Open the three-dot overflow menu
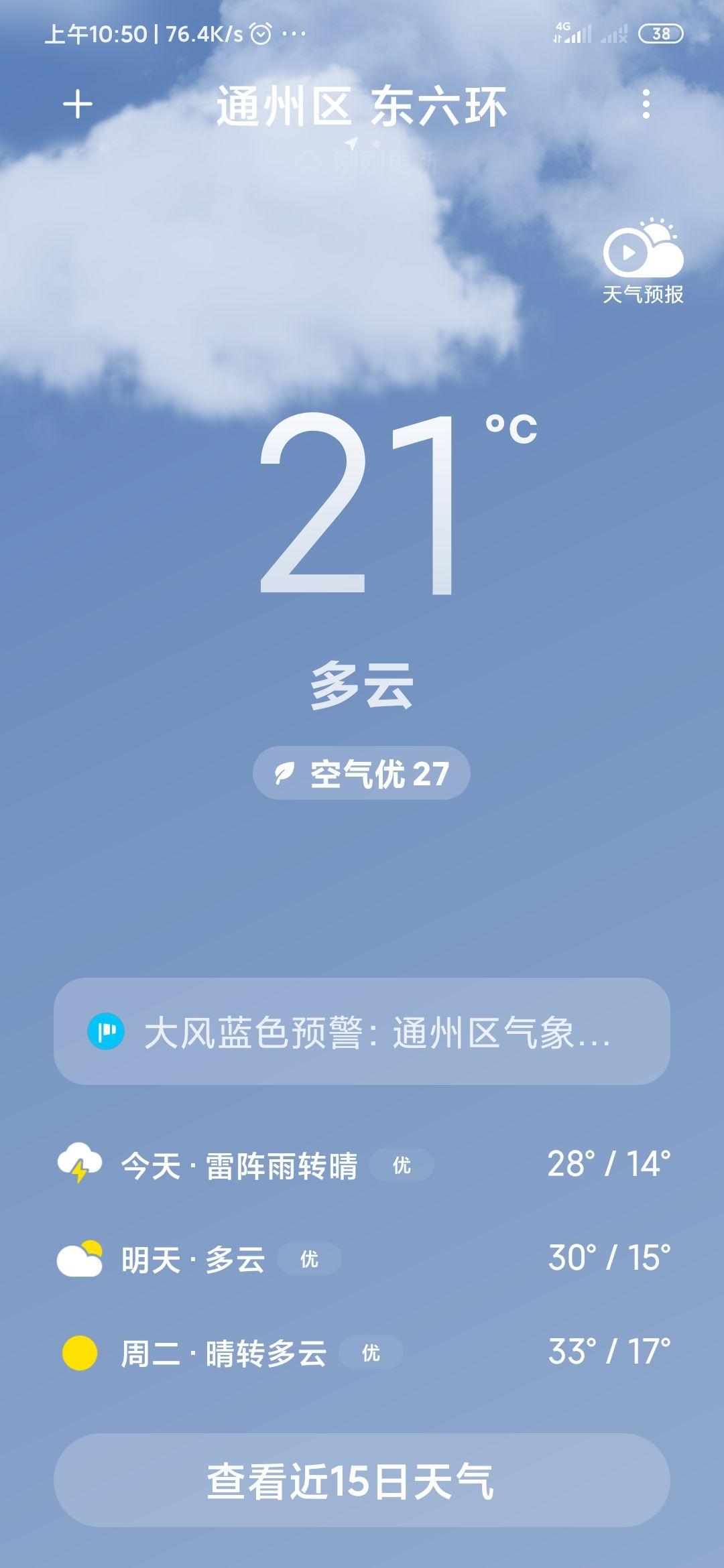Screen dimensions: 724x1568 click(x=646, y=104)
